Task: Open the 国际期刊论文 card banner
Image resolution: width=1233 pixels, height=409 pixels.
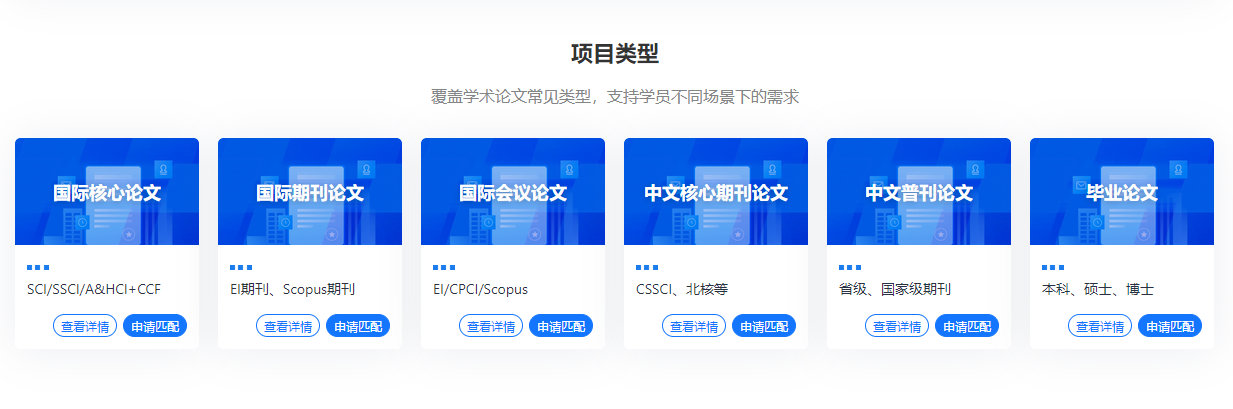Action: [x=310, y=192]
